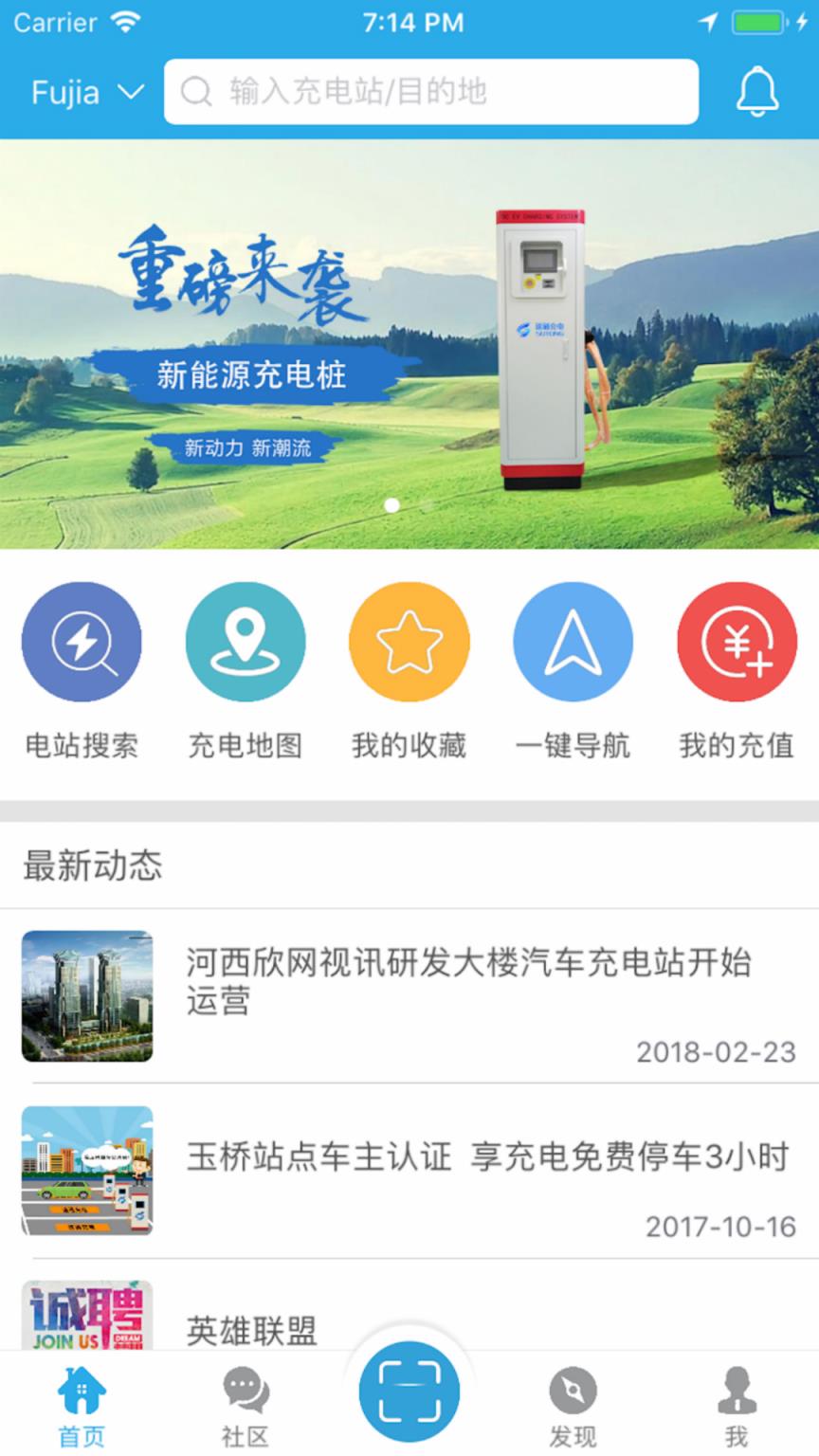
Task: Open the Fujia location dropdown arrow
Action: pyautogui.click(x=129, y=92)
